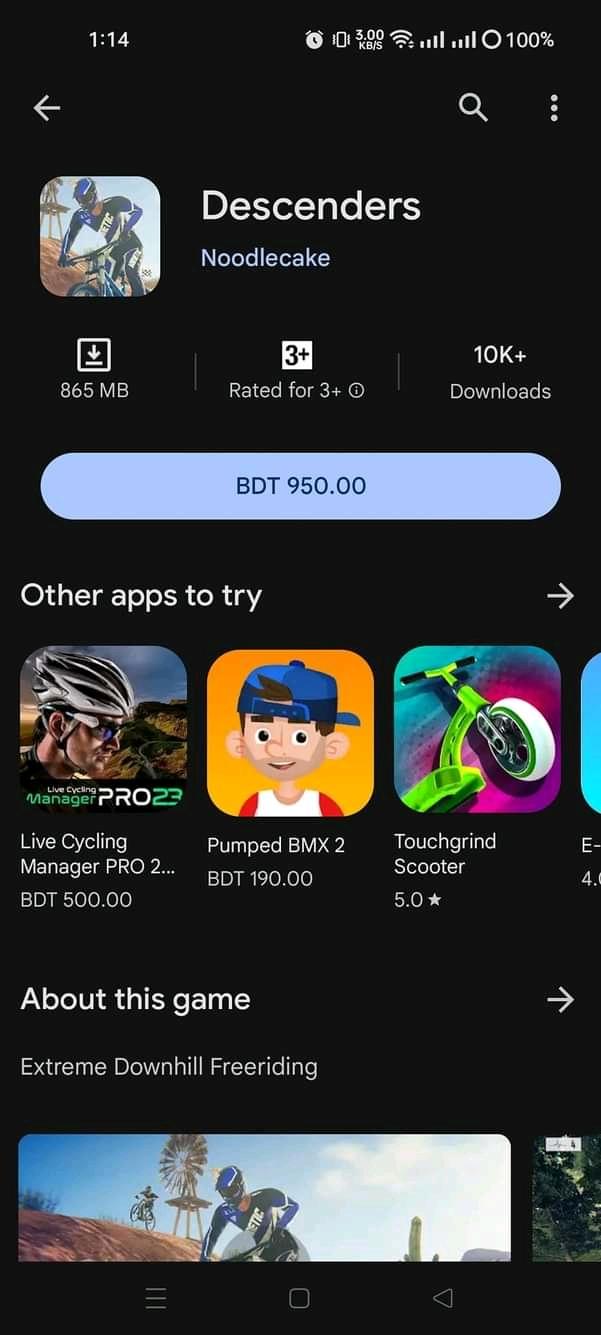
Task: View the desert biker screenshot
Action: [x=264, y=1197]
